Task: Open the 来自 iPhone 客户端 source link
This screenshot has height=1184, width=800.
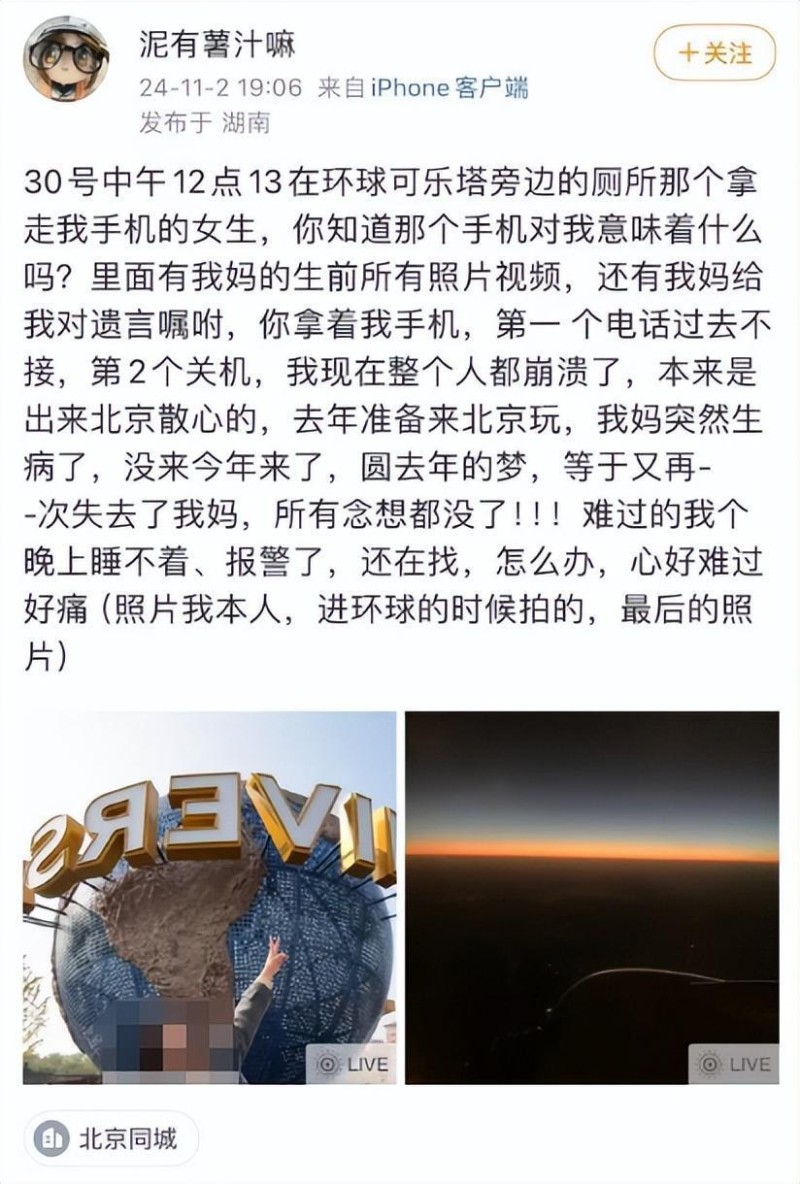Action: 430,88
